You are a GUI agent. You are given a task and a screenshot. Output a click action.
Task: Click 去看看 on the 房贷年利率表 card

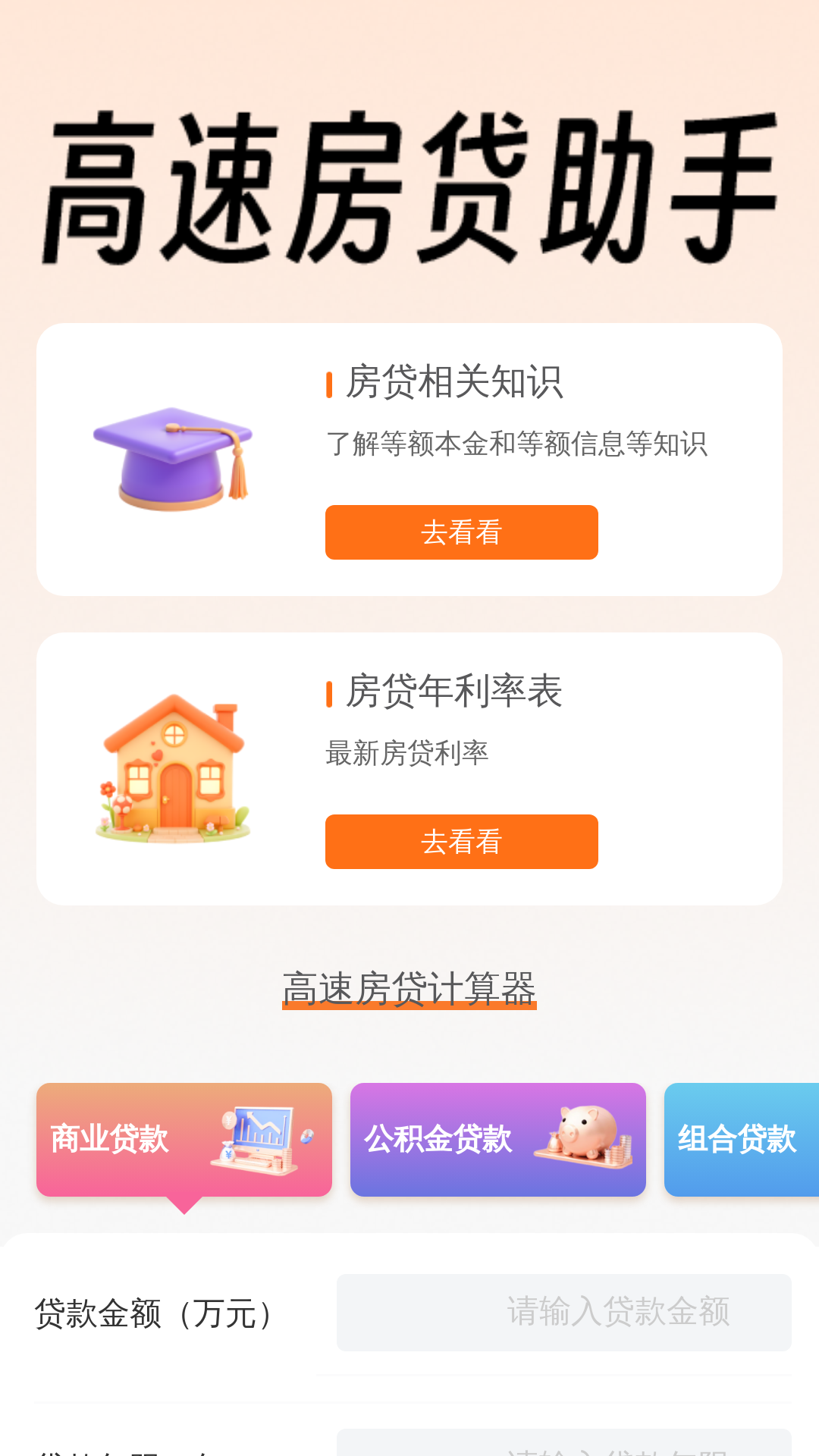click(461, 842)
